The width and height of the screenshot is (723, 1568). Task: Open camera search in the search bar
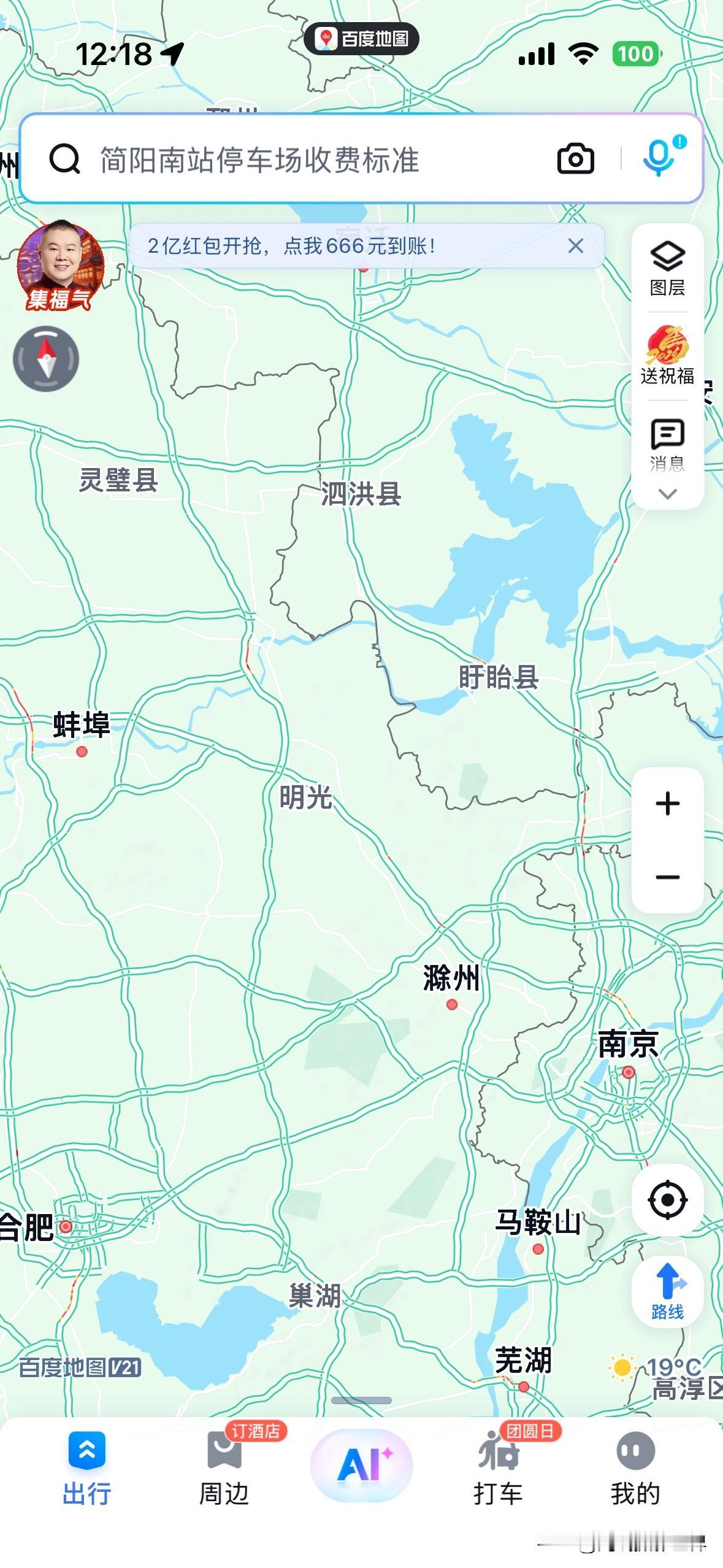[x=575, y=159]
